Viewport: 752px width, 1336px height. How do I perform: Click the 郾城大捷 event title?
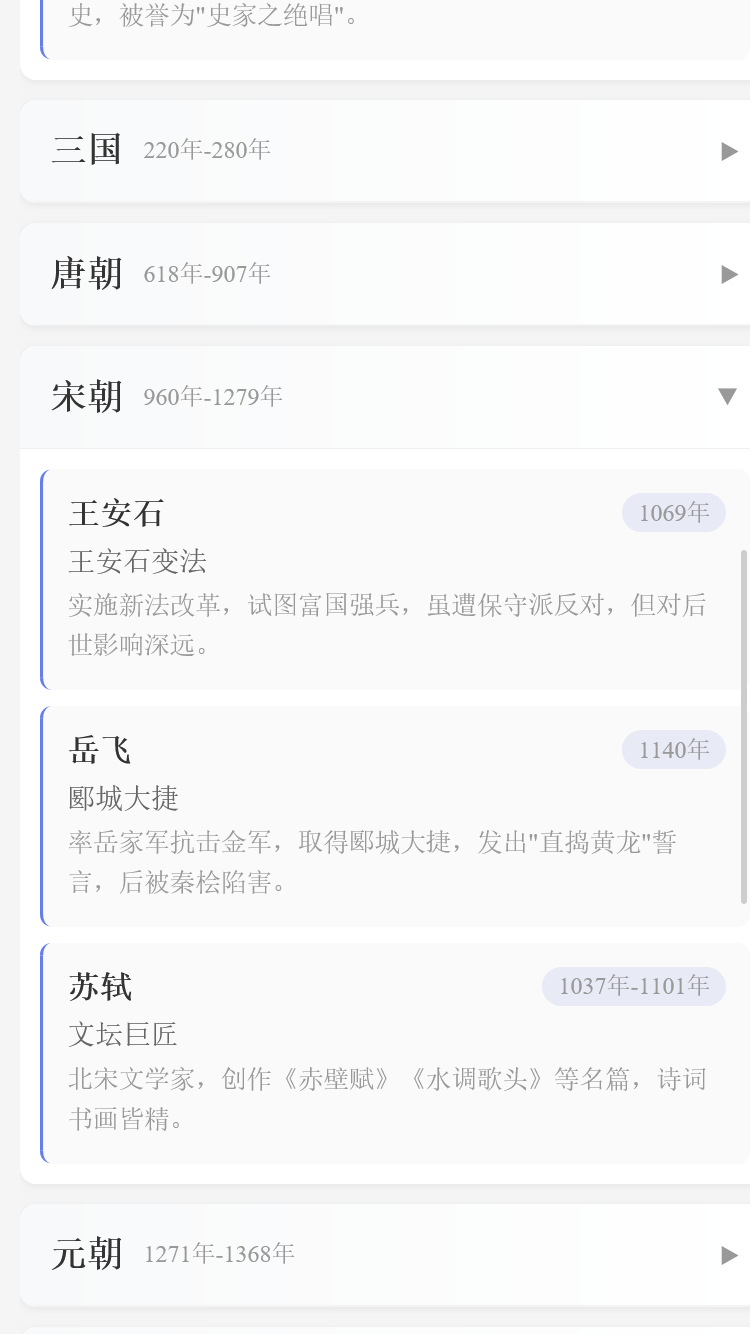click(x=124, y=798)
